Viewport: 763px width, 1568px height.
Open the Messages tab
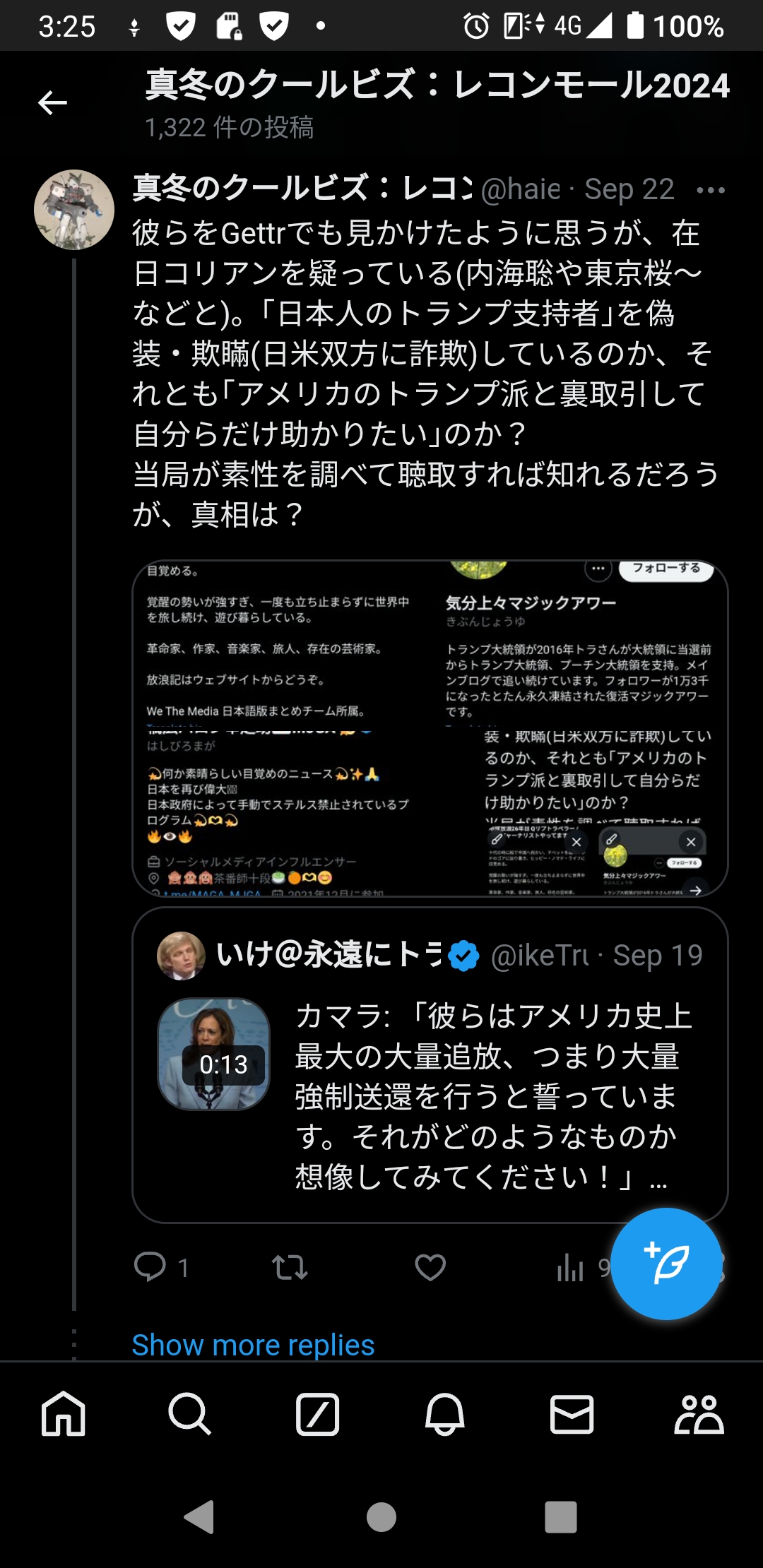[x=572, y=1415]
